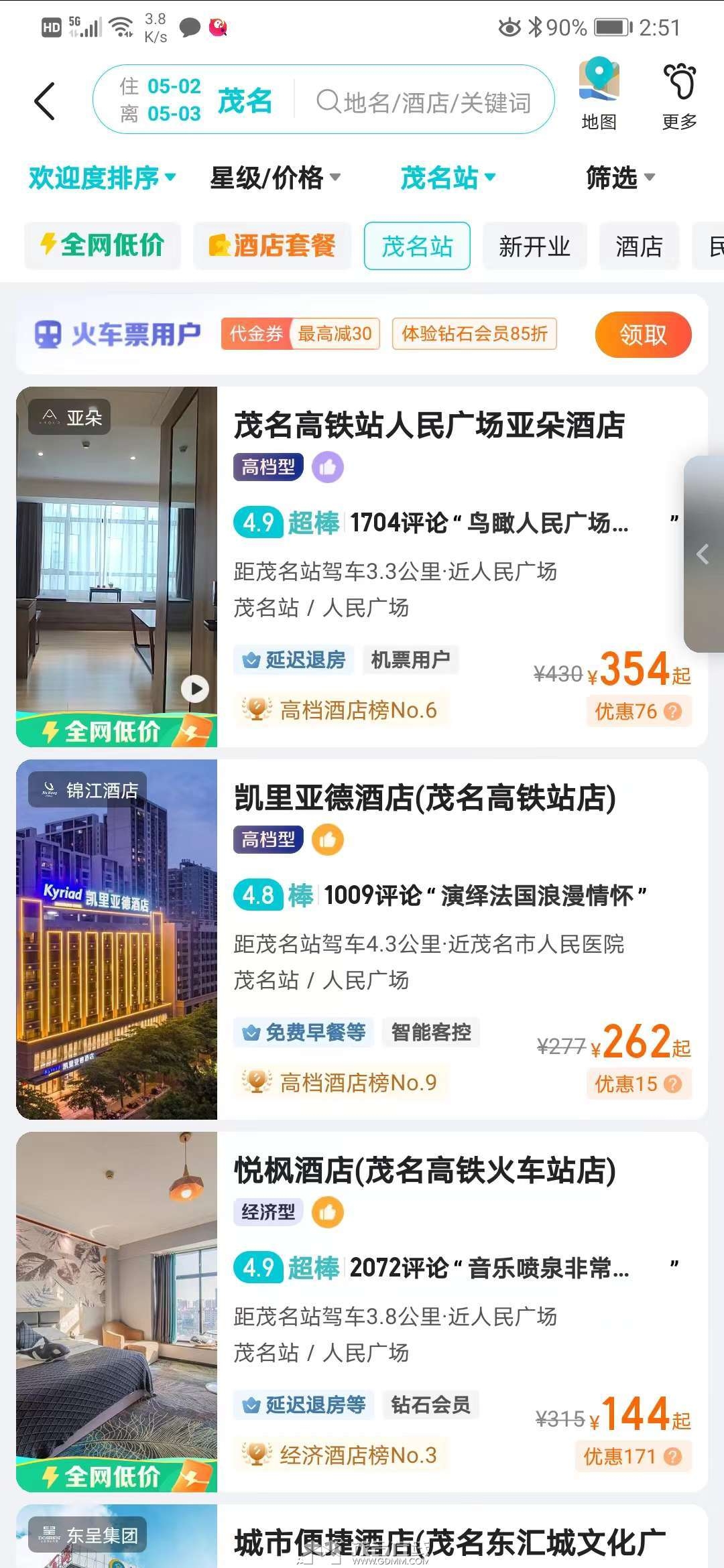
Task: Open the 筛选 filter options
Action: (620, 178)
